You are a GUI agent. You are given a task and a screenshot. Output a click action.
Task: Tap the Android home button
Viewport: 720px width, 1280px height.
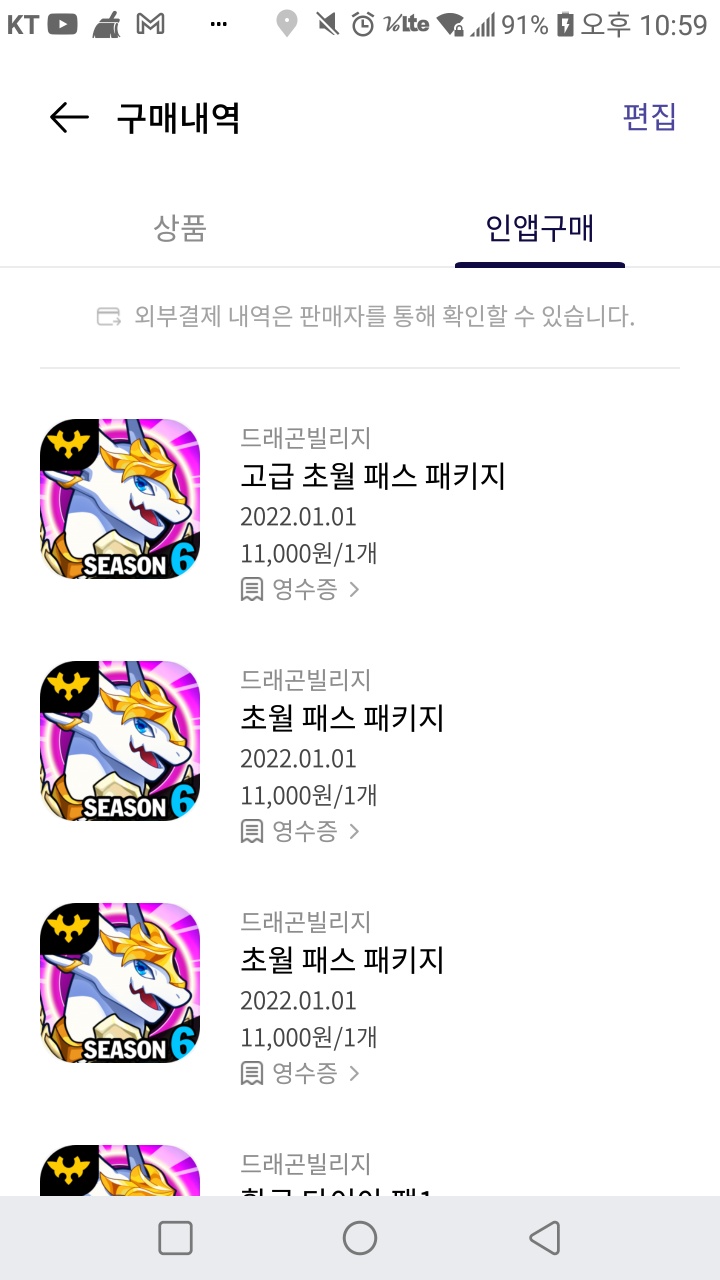(x=360, y=1238)
